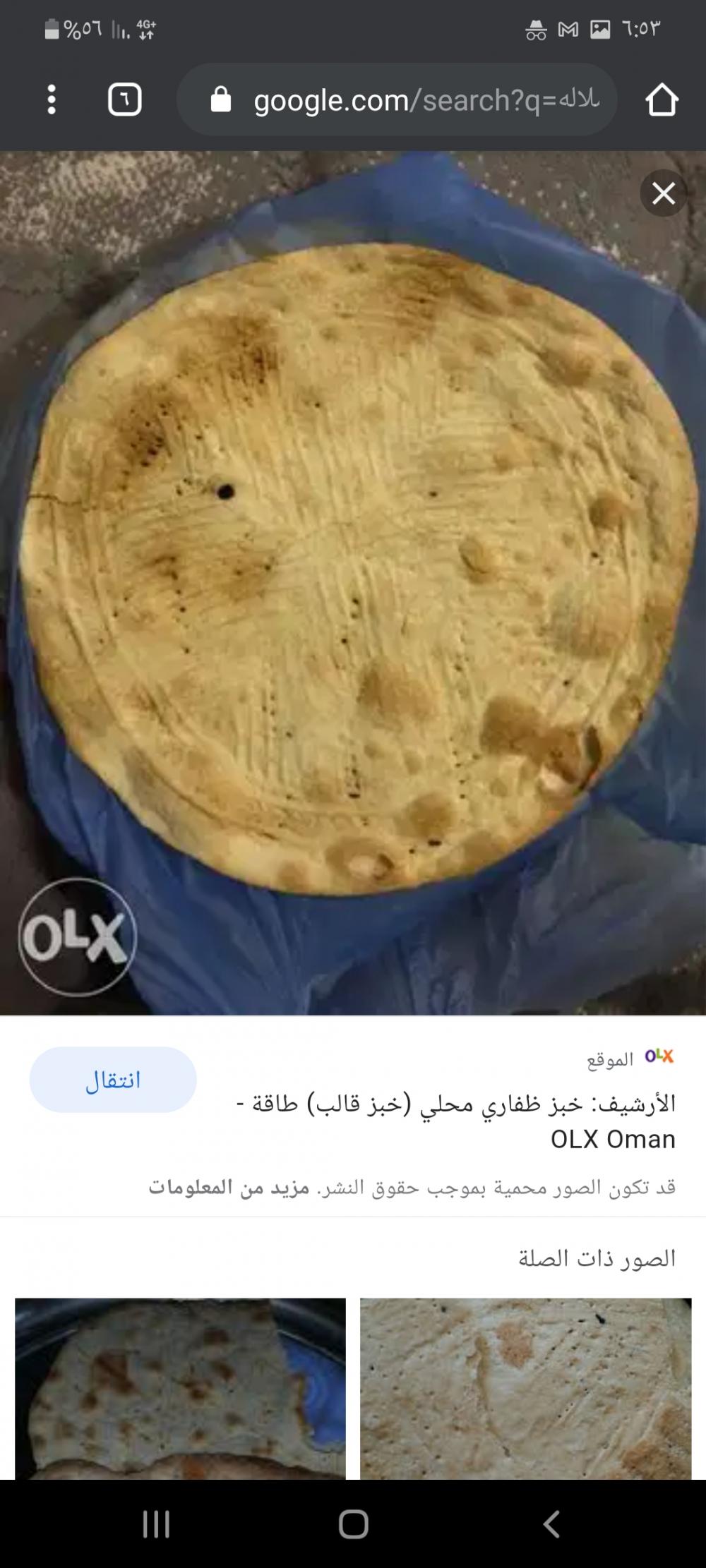Go back using the system back button

tap(551, 1524)
